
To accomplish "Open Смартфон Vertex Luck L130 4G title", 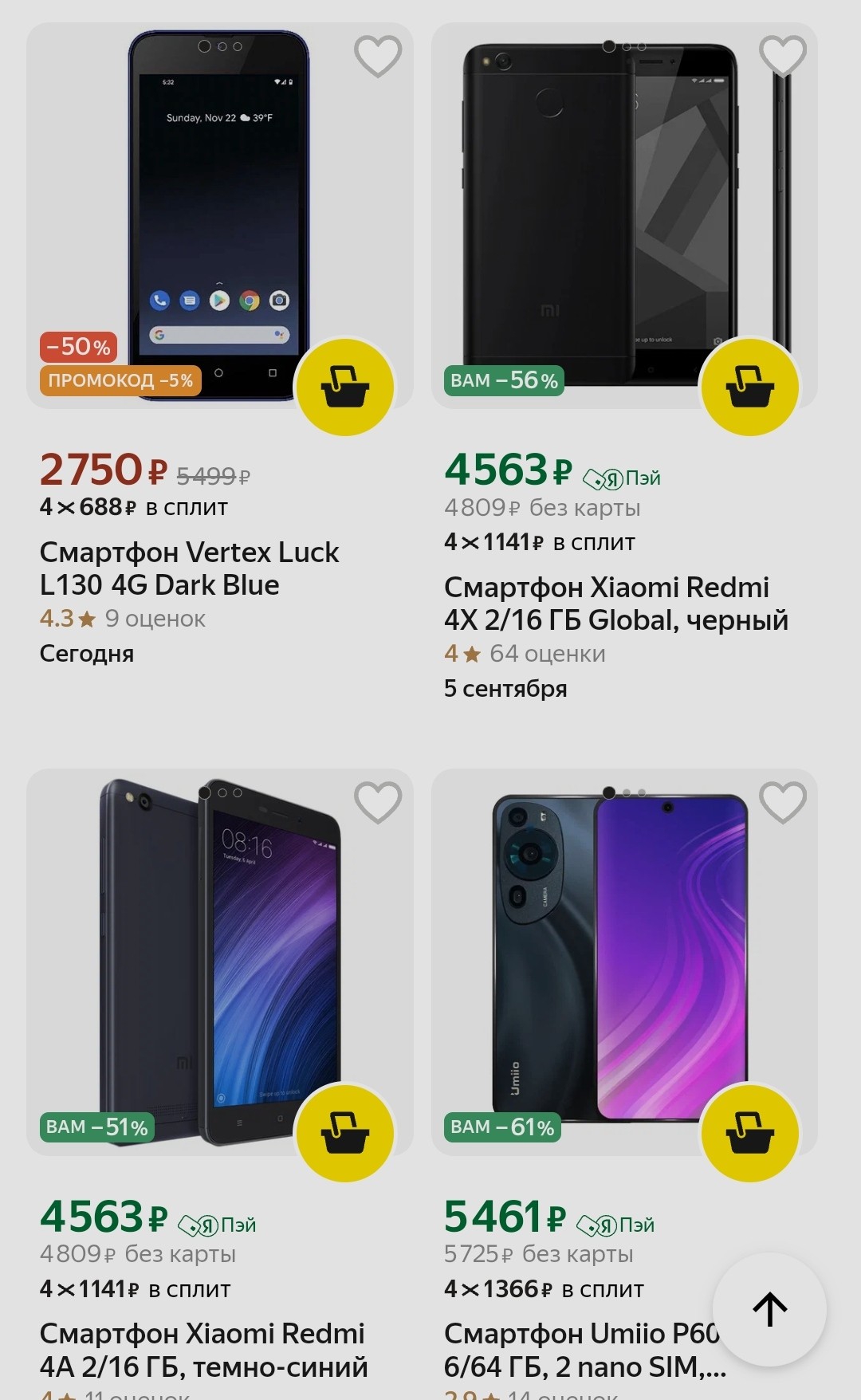I will (x=190, y=568).
